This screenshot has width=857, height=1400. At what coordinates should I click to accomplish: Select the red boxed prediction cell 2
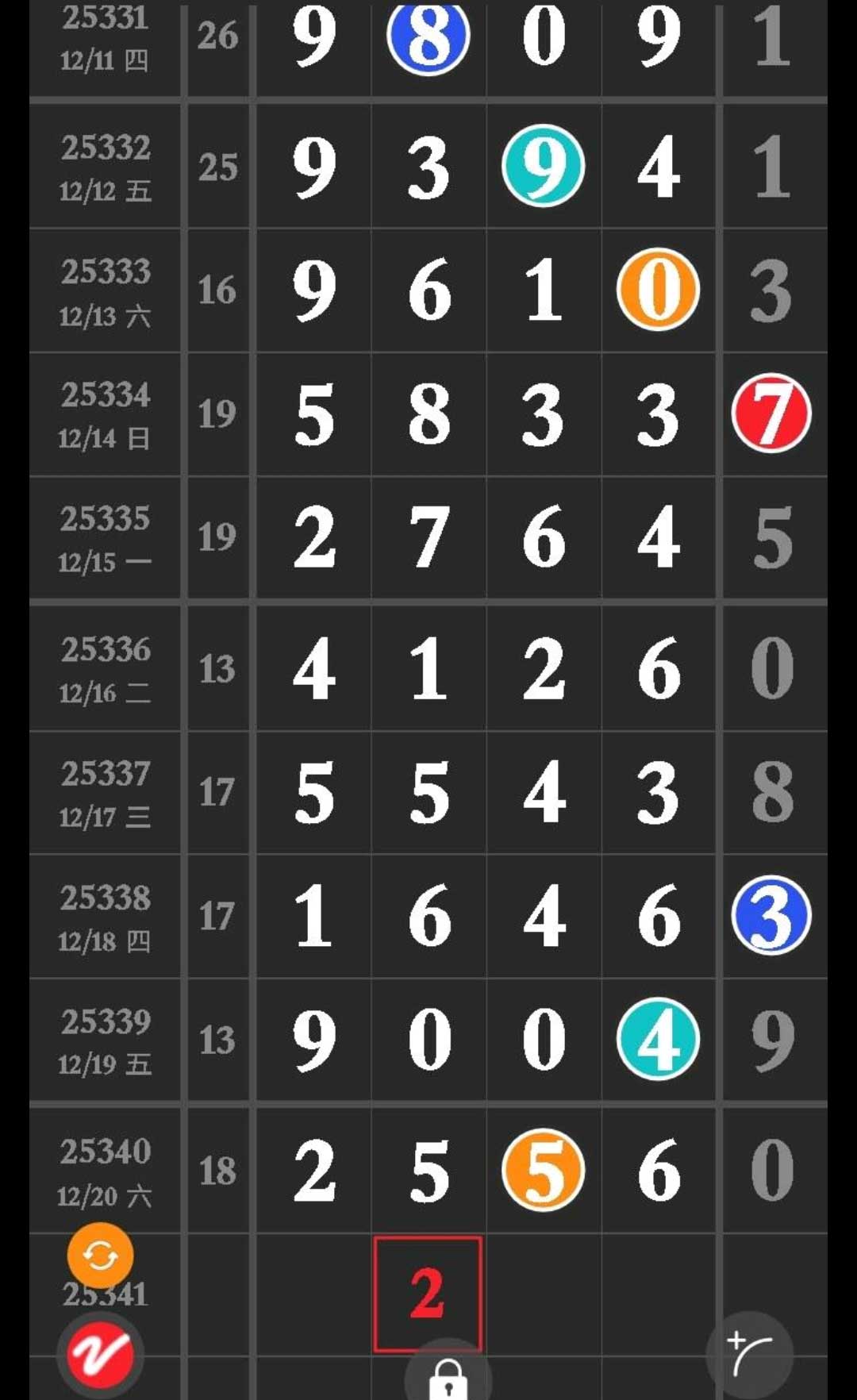428,1294
